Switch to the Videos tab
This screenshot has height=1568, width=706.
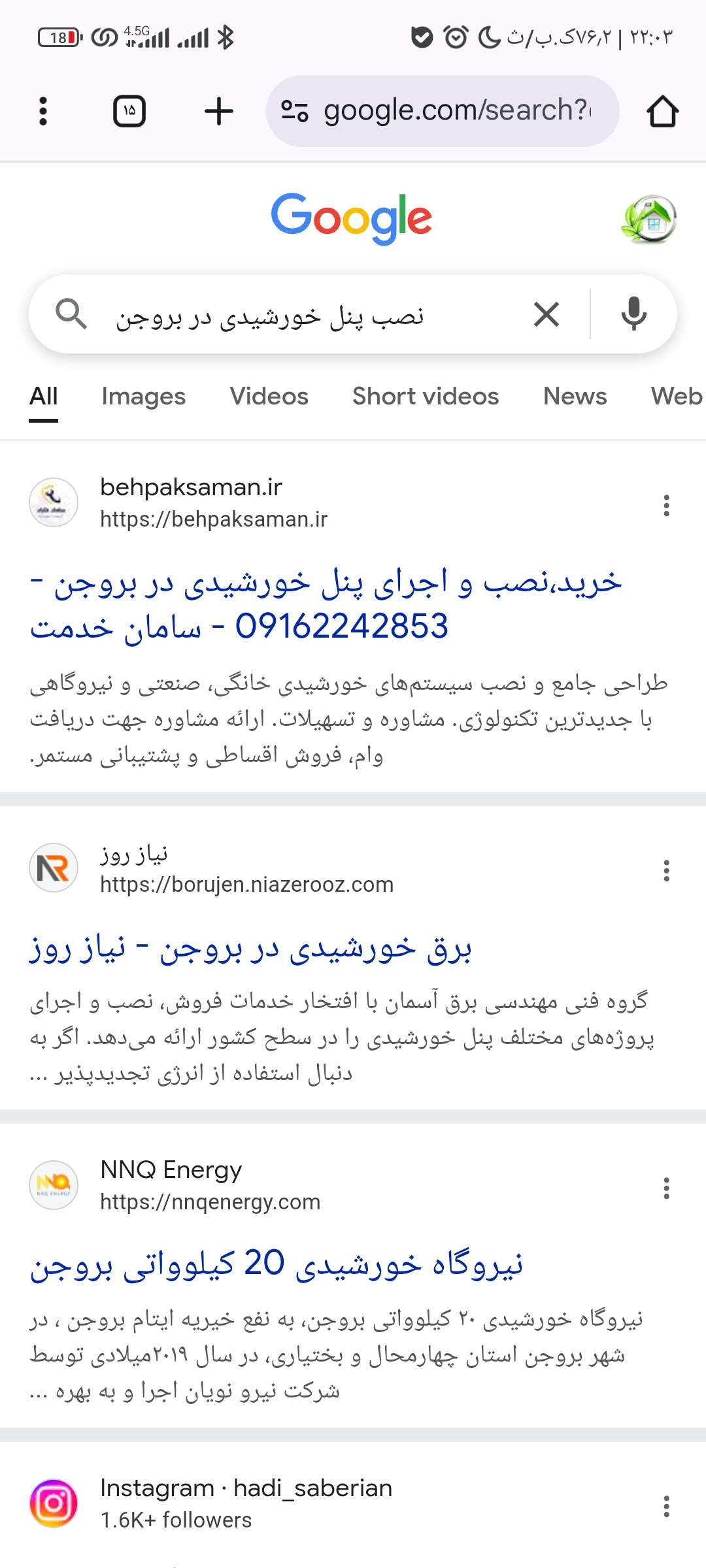[269, 397]
